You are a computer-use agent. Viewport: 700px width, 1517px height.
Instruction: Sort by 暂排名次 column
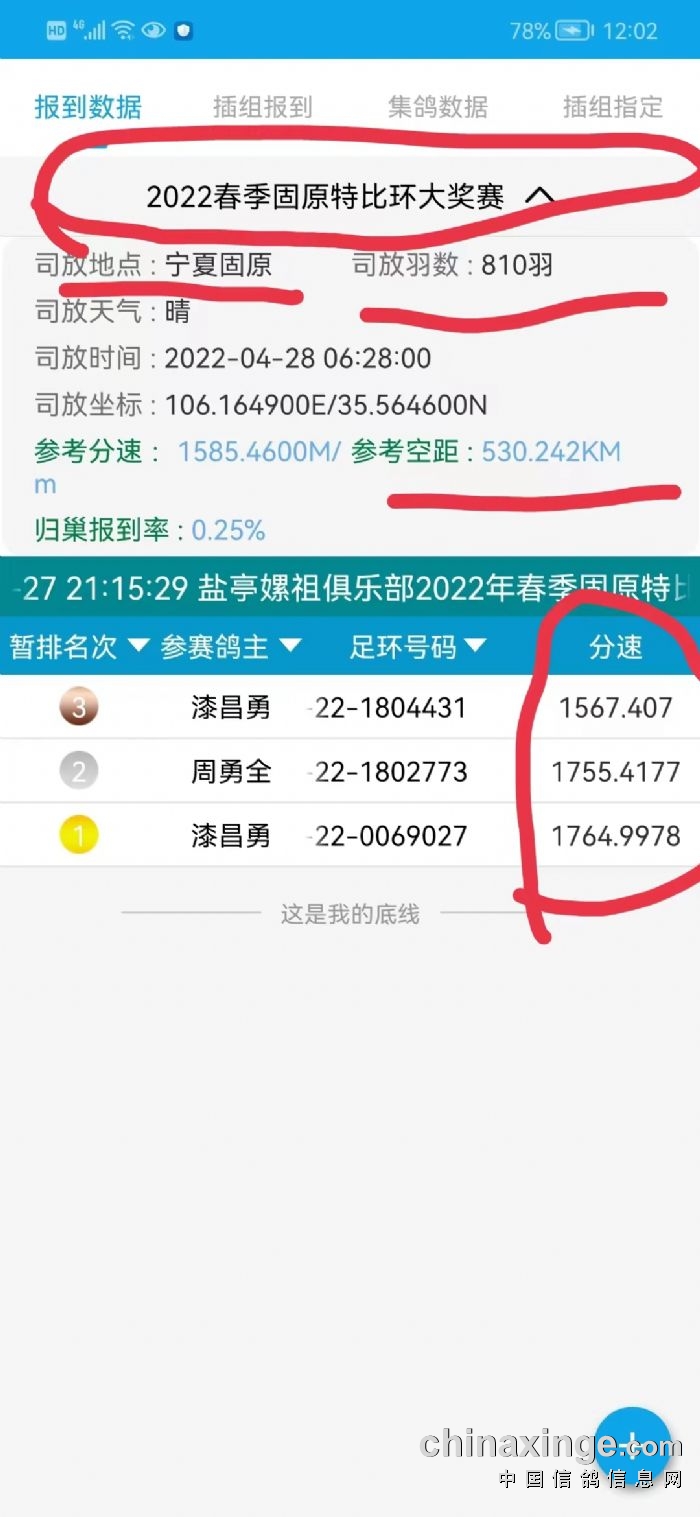(x=78, y=647)
